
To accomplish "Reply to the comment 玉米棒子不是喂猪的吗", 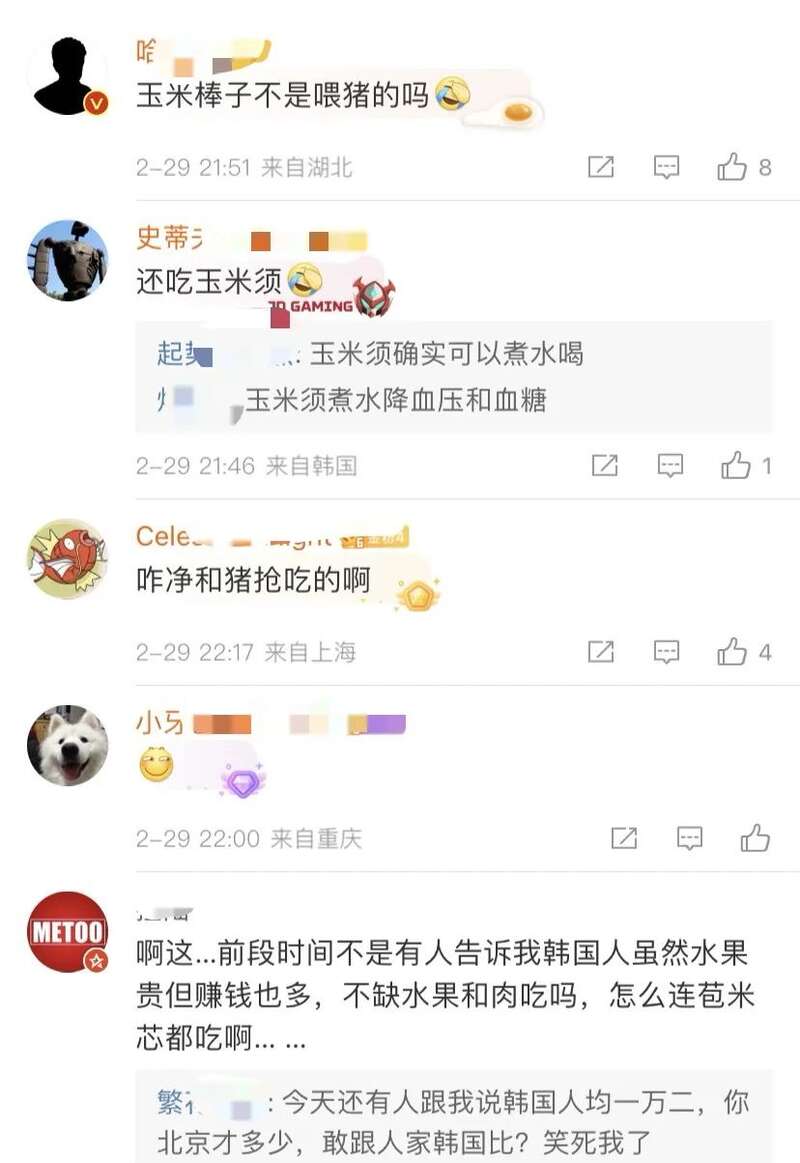I will [667, 167].
